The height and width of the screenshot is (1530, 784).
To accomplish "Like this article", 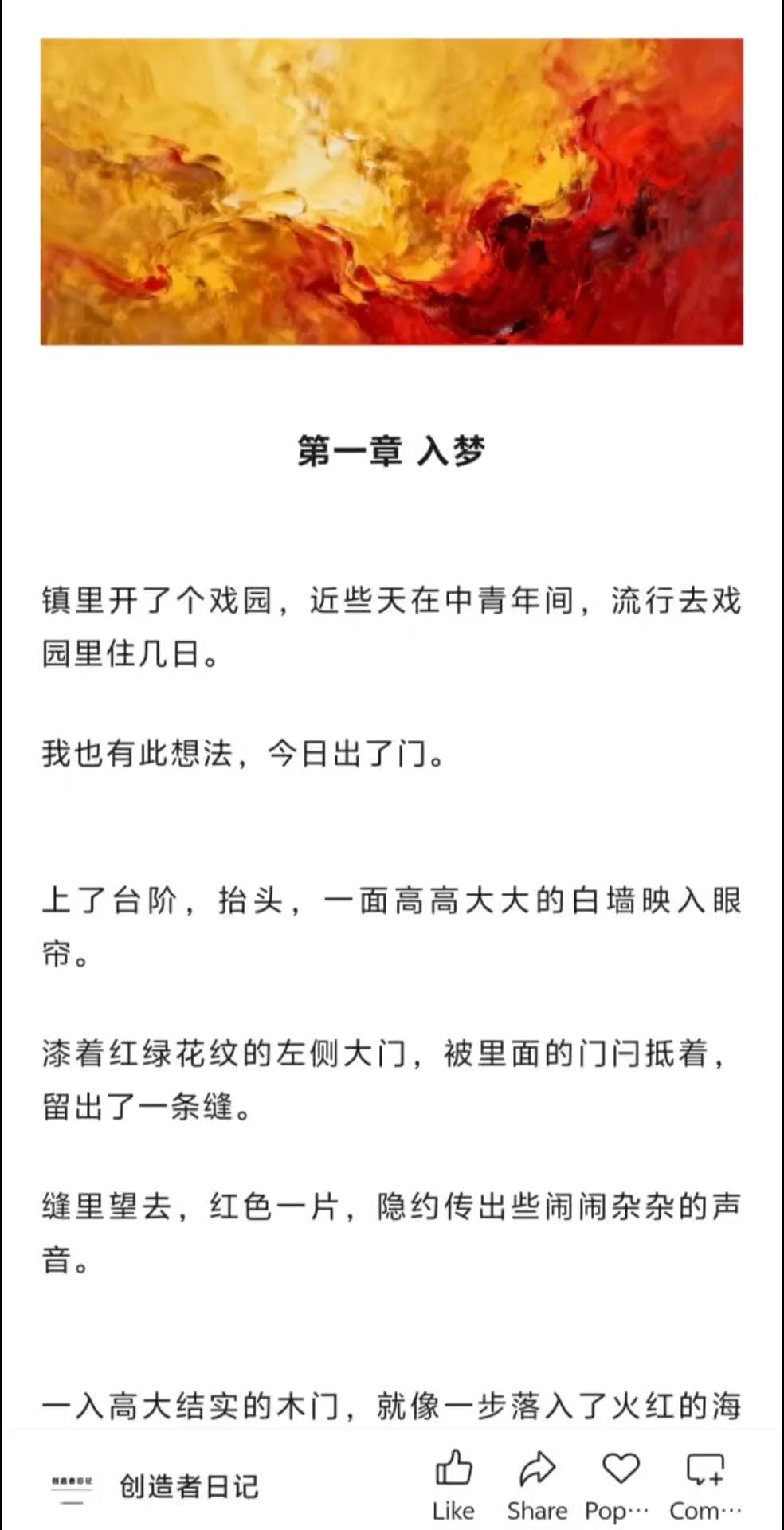I will coord(453,1484).
